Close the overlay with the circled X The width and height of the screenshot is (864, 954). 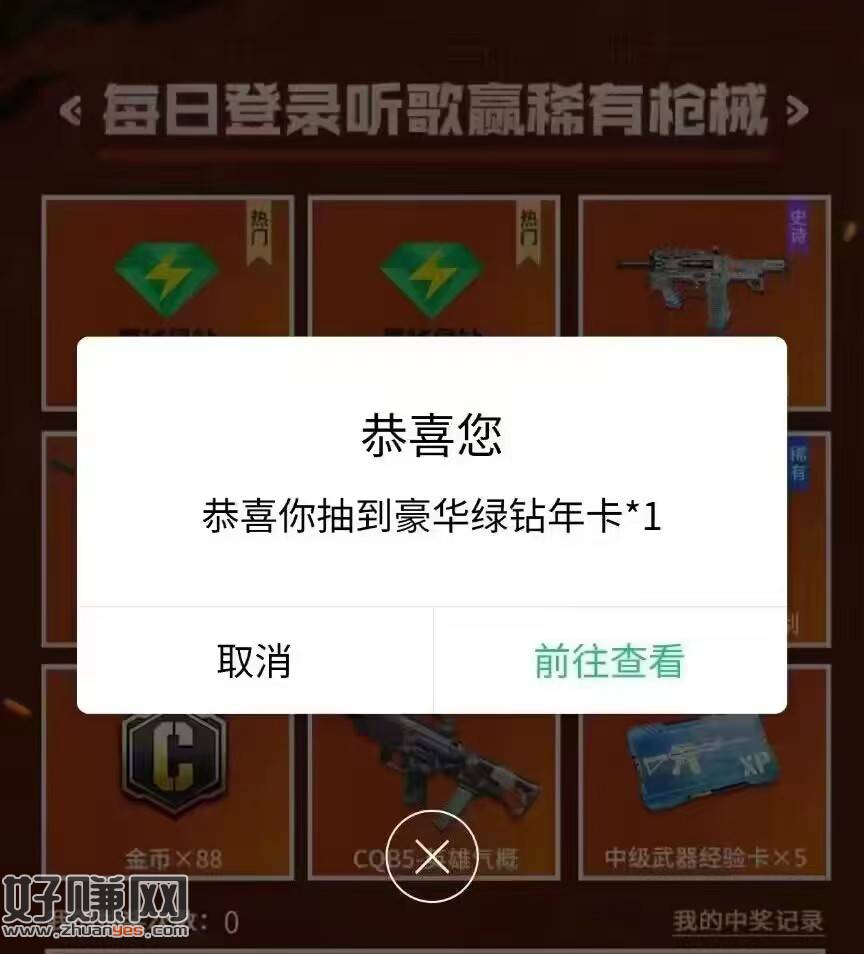[x=432, y=856]
